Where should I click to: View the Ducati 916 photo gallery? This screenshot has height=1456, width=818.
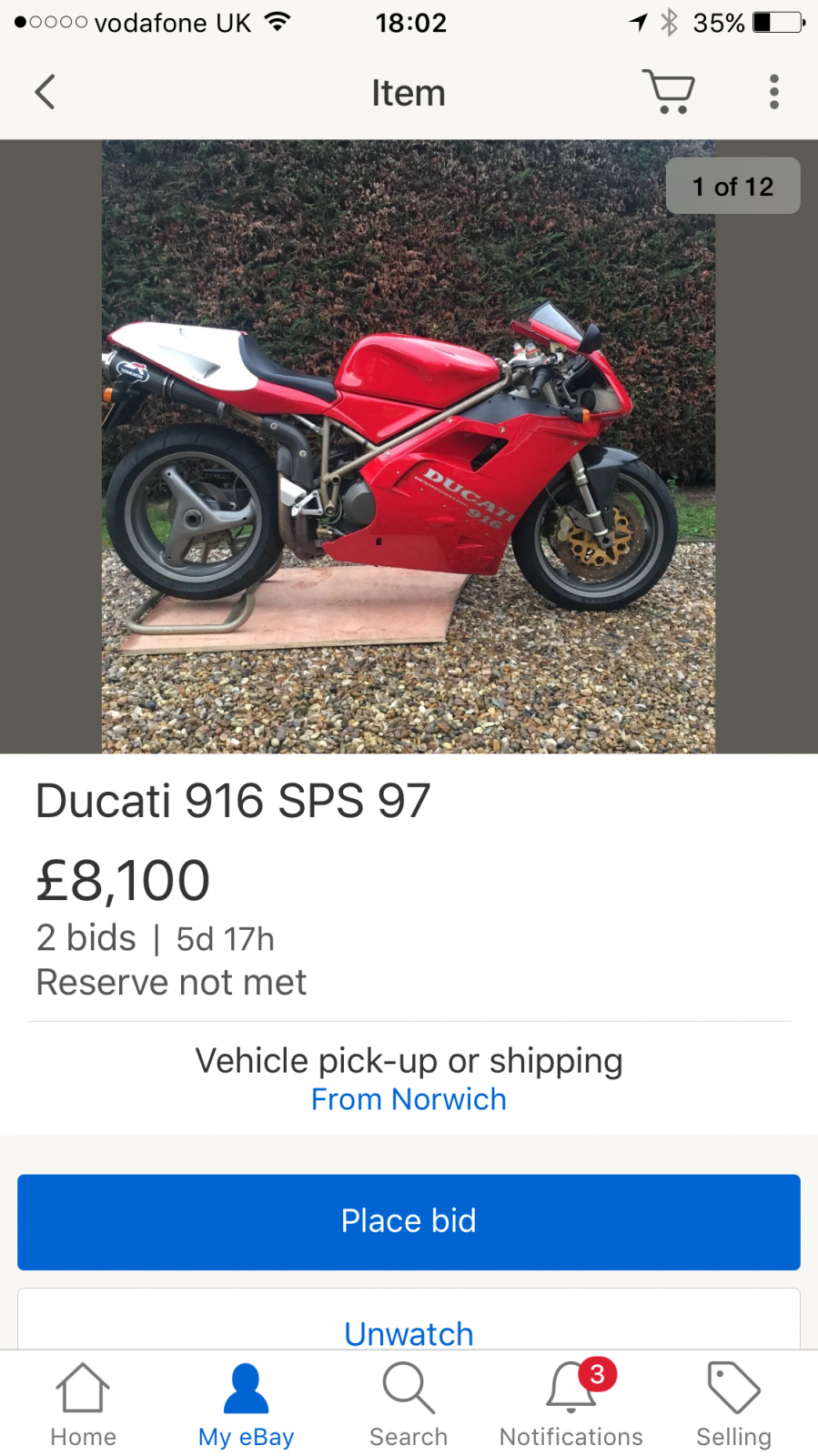[x=409, y=446]
